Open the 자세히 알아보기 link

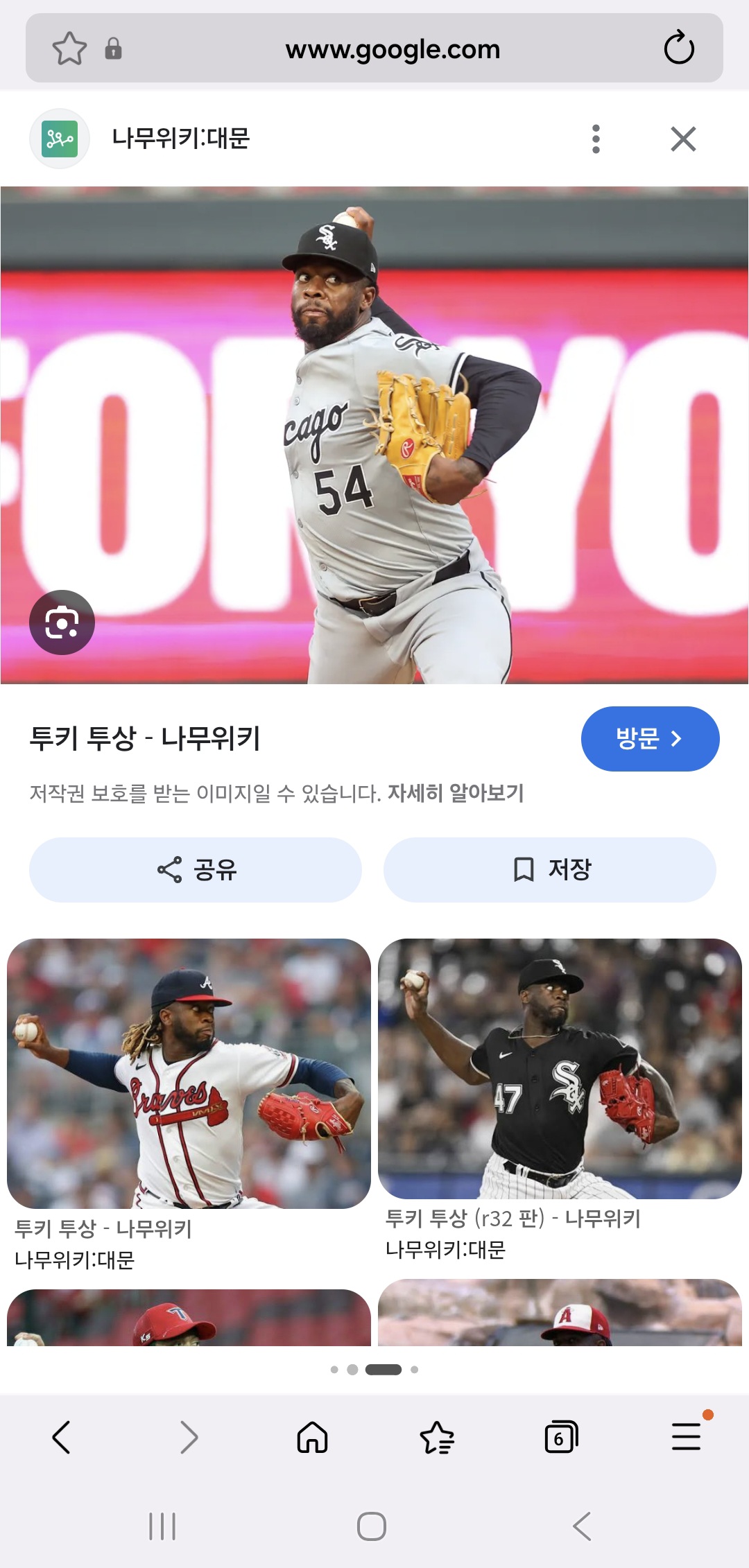click(x=455, y=793)
